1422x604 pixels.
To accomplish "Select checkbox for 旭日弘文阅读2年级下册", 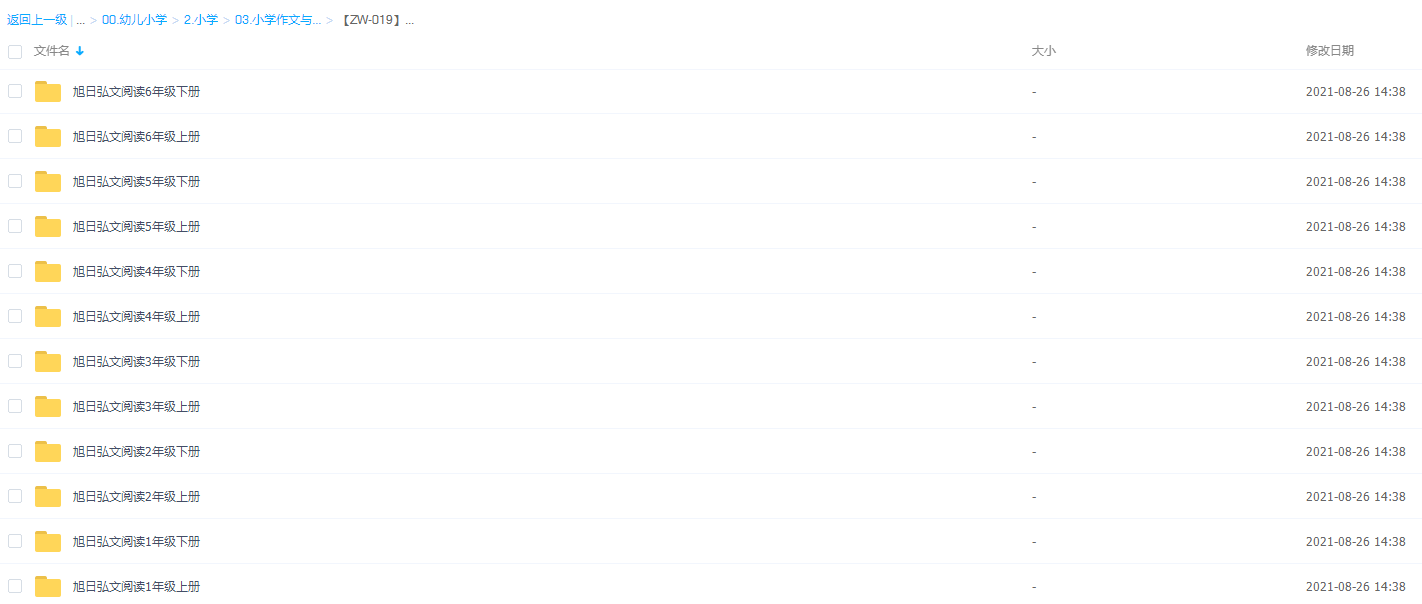I will click(x=15, y=451).
